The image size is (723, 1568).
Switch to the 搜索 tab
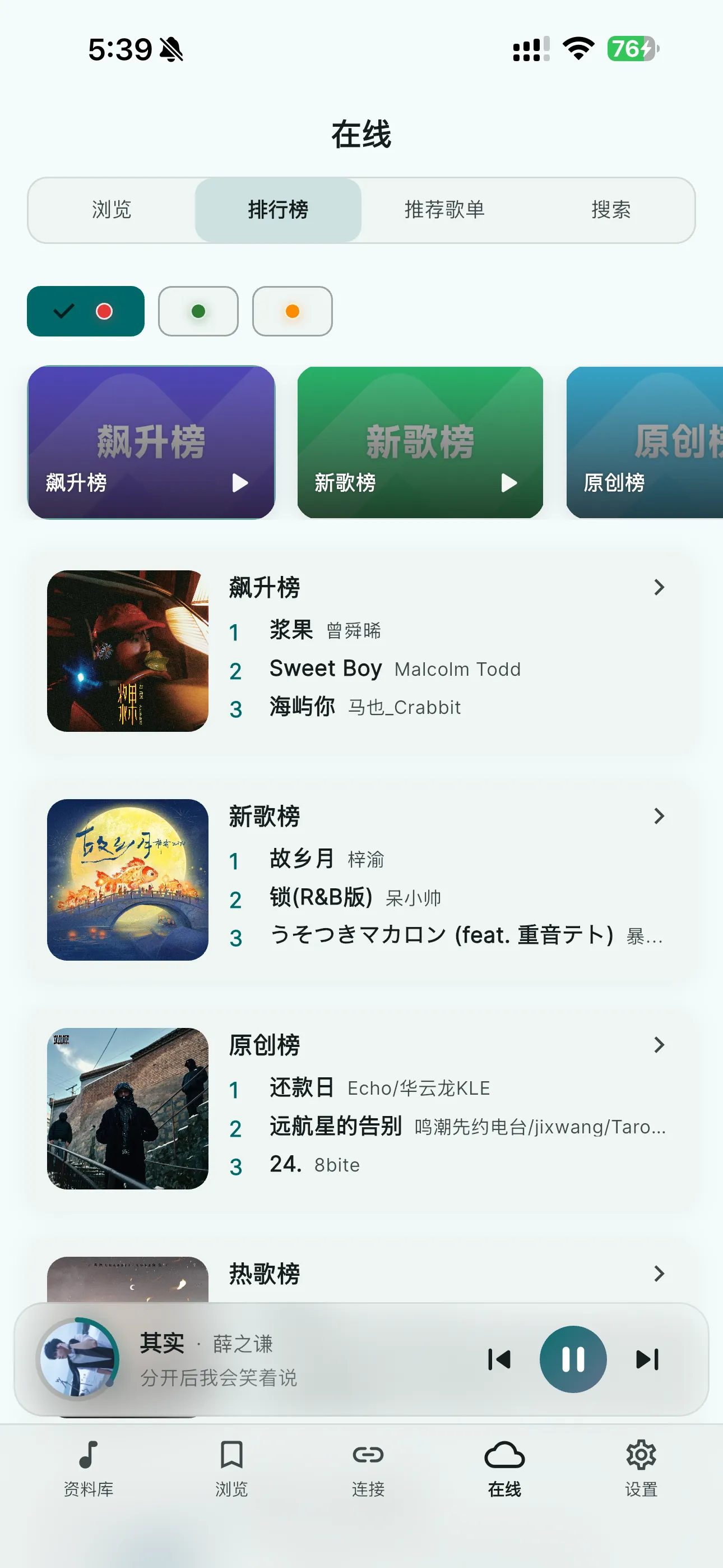click(x=610, y=210)
